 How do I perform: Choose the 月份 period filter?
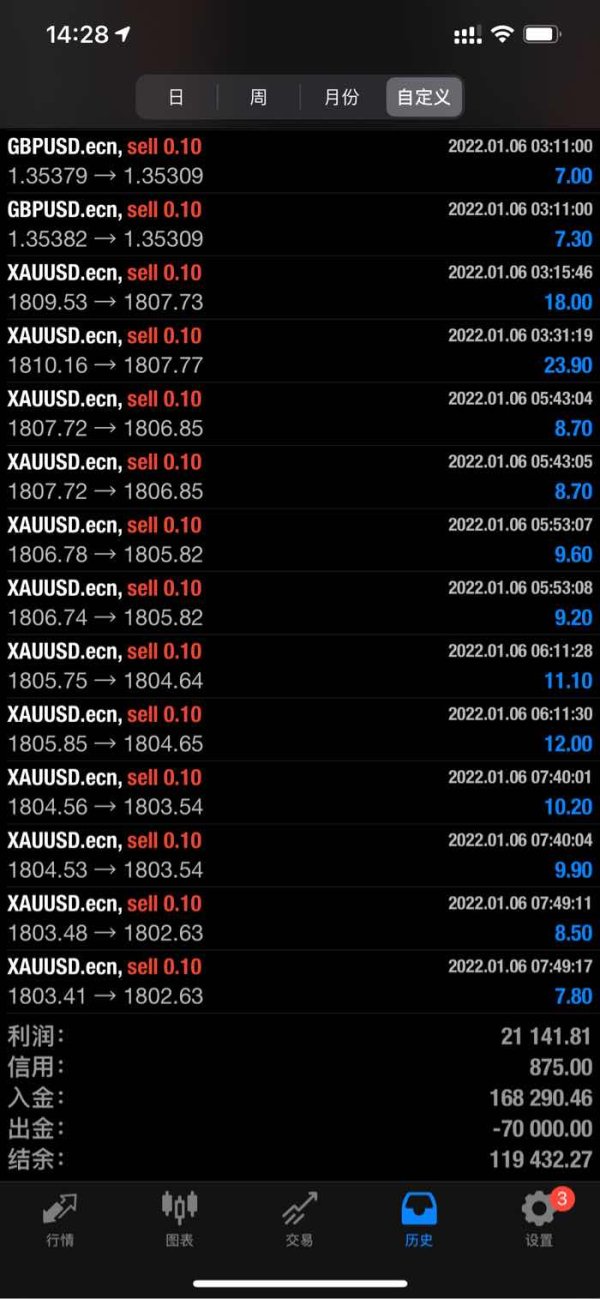341,97
